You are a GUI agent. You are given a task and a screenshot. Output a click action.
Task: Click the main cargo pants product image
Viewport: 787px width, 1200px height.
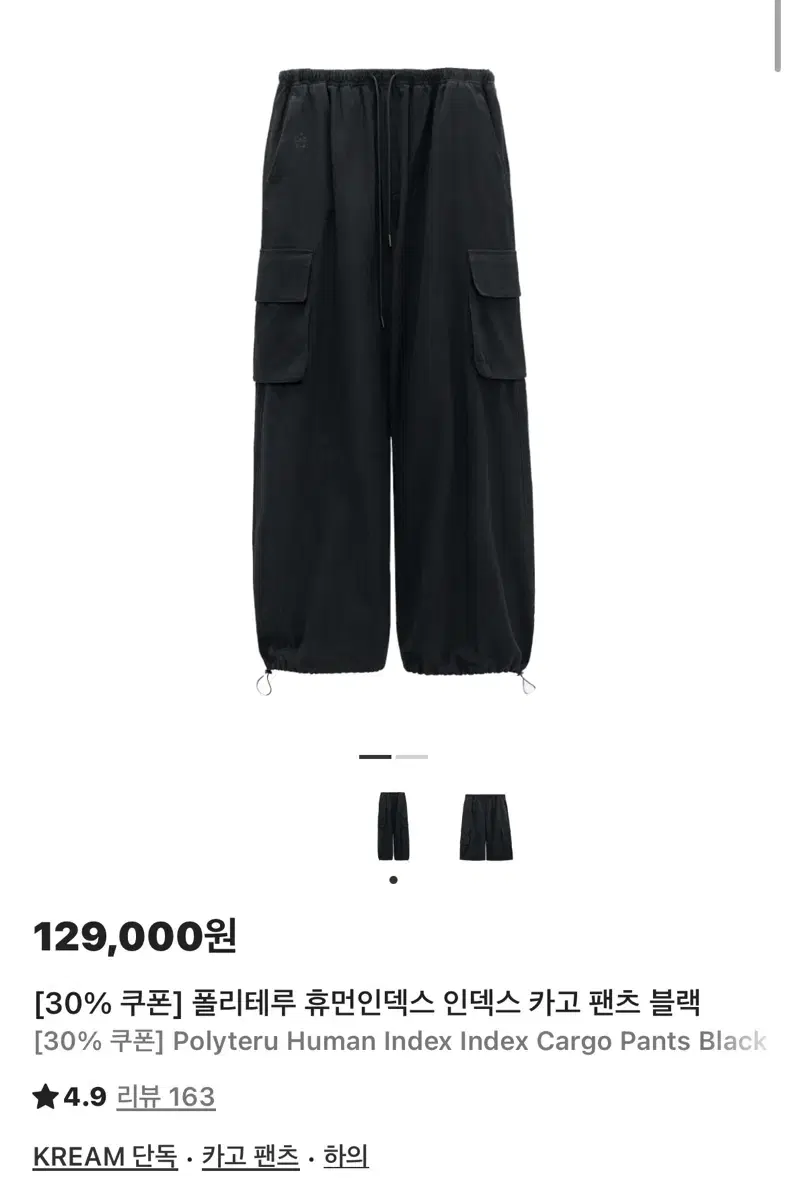coord(393,380)
